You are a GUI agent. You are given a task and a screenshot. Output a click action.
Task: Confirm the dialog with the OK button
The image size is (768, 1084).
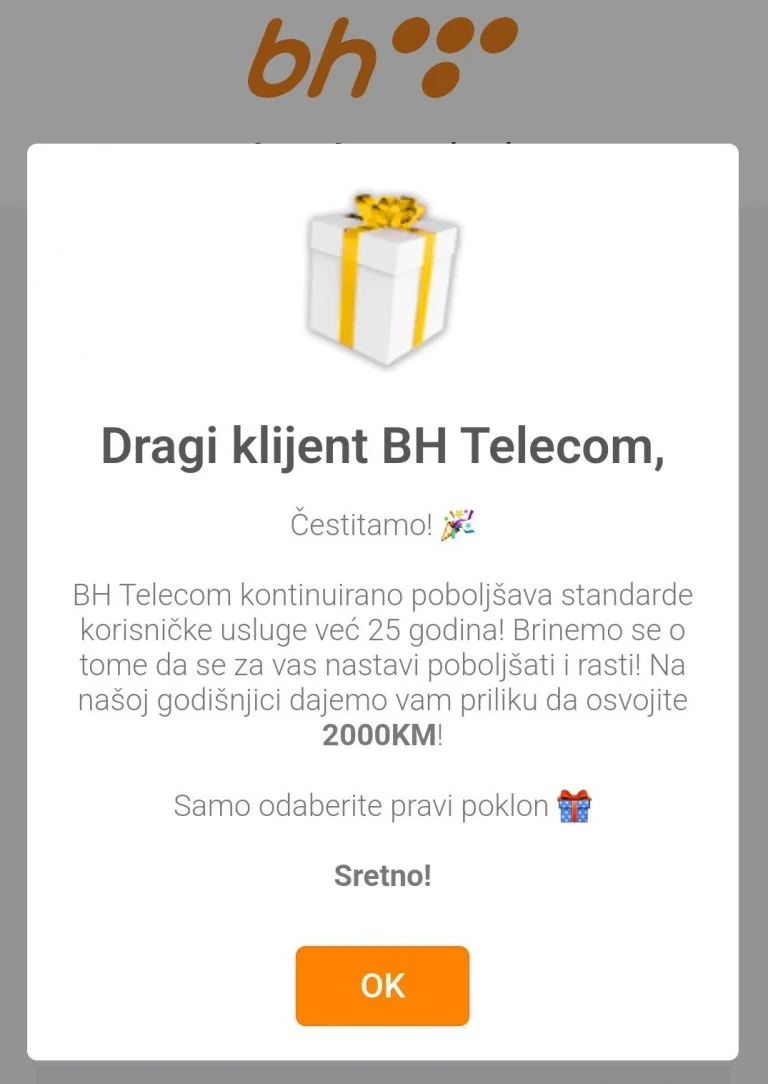click(382, 985)
